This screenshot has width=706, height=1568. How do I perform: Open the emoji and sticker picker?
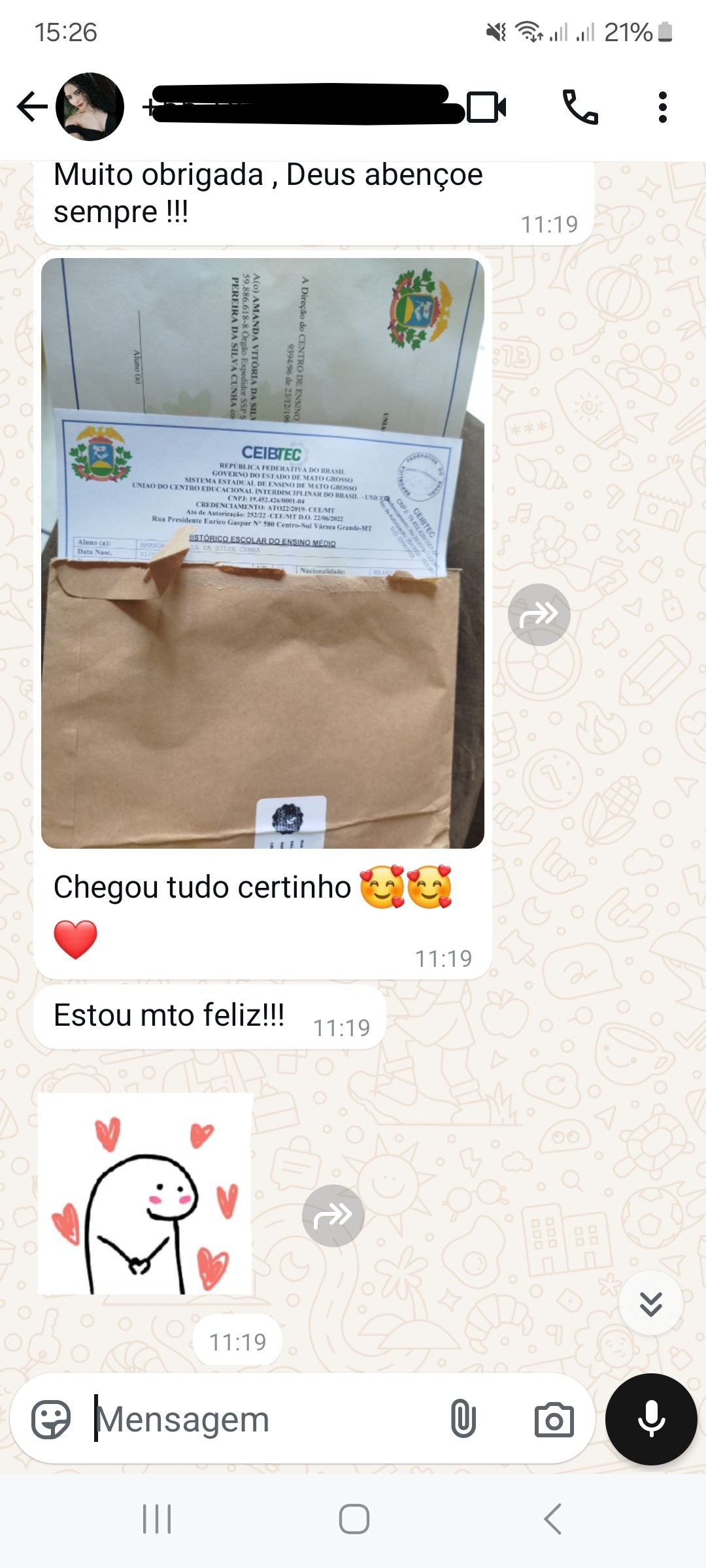51,1420
